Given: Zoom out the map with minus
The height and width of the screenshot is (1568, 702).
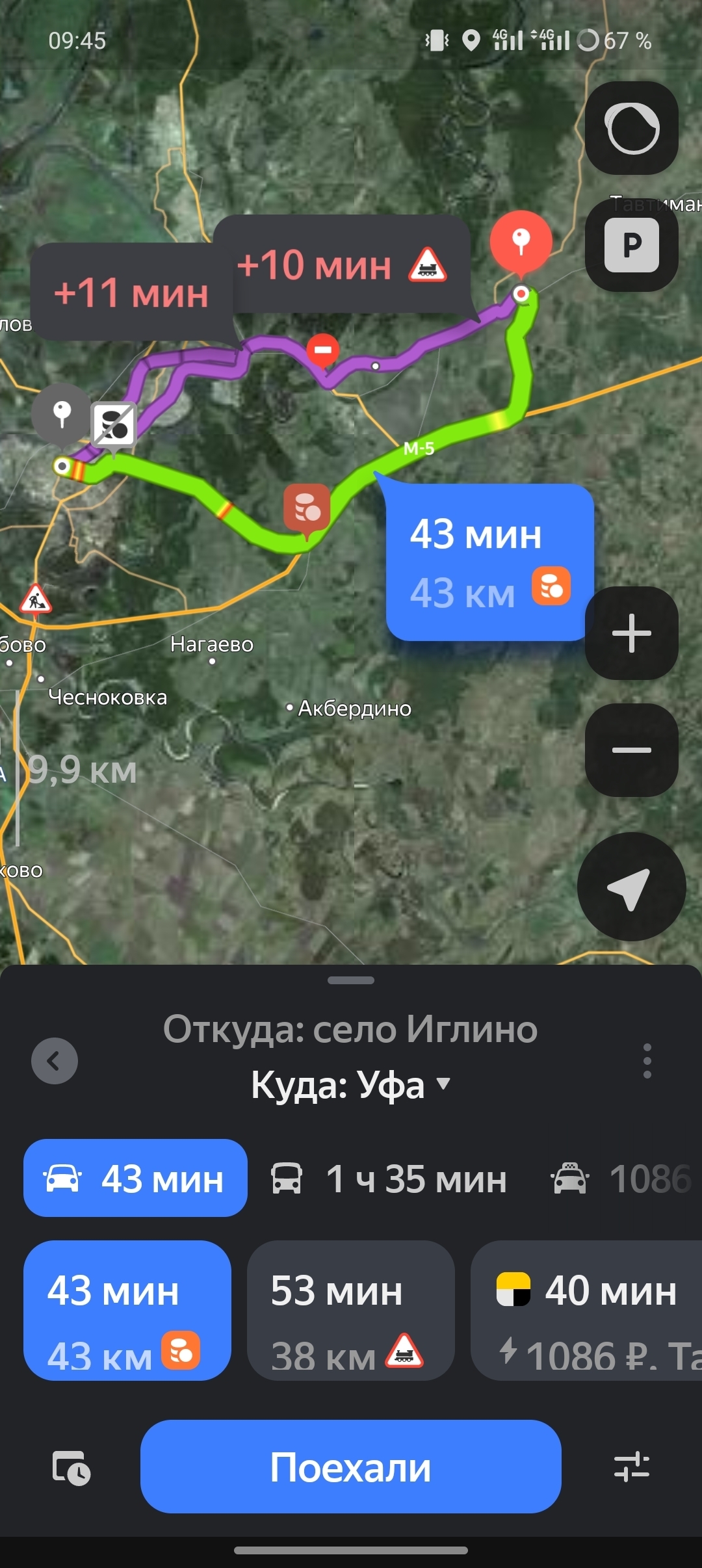Looking at the screenshot, I should 632,750.
